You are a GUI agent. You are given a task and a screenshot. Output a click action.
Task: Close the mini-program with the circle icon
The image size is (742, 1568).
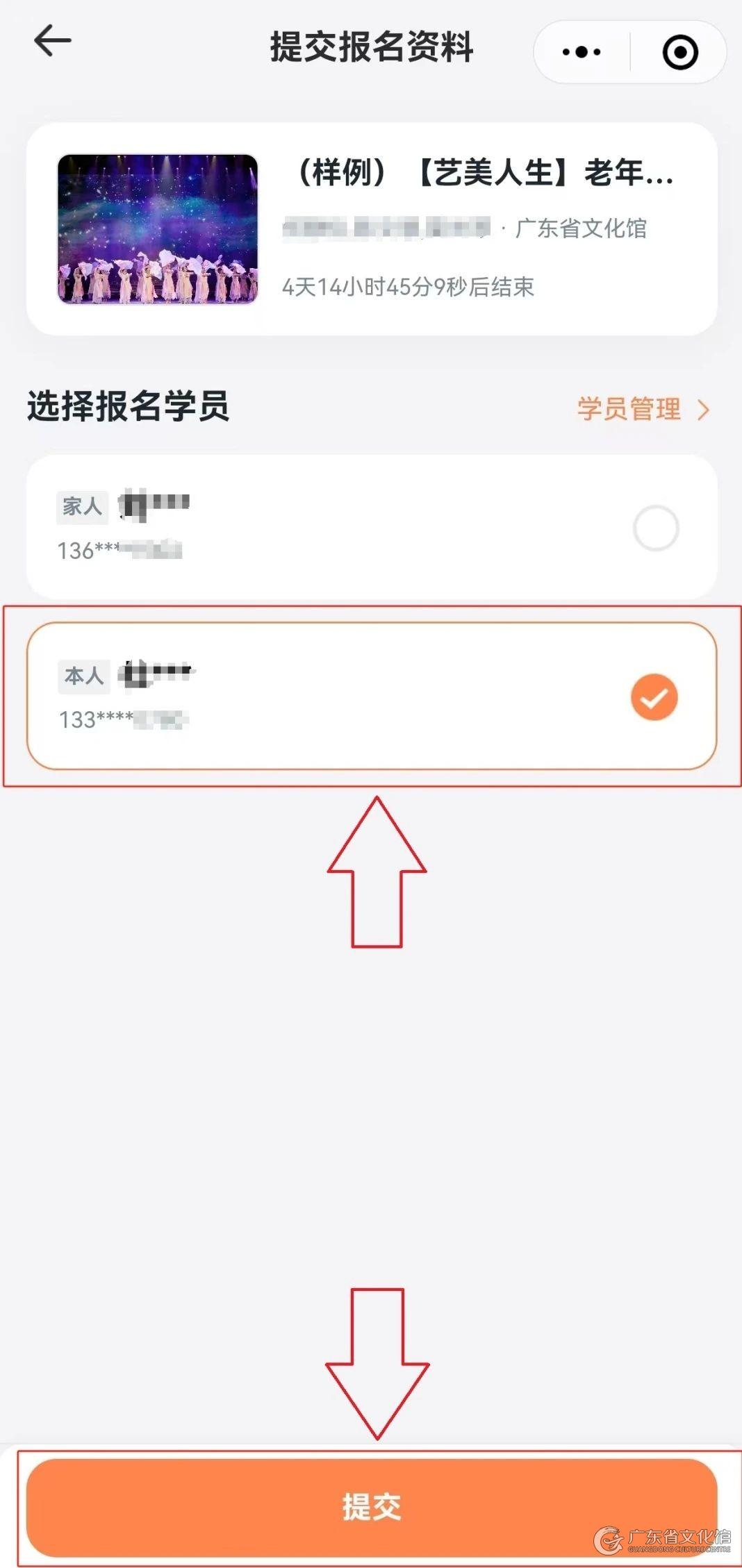tap(679, 52)
